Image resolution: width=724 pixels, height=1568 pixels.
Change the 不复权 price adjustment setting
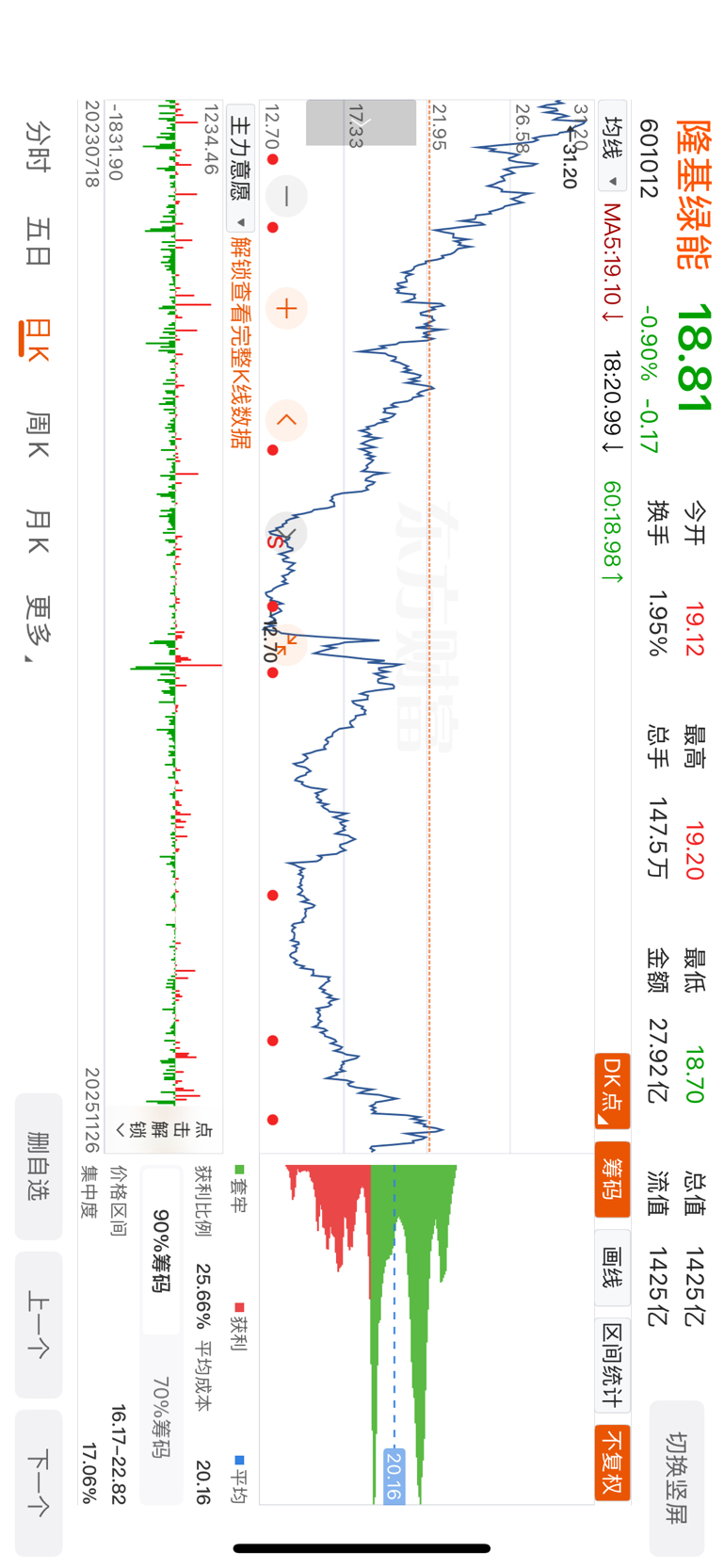[613, 1462]
